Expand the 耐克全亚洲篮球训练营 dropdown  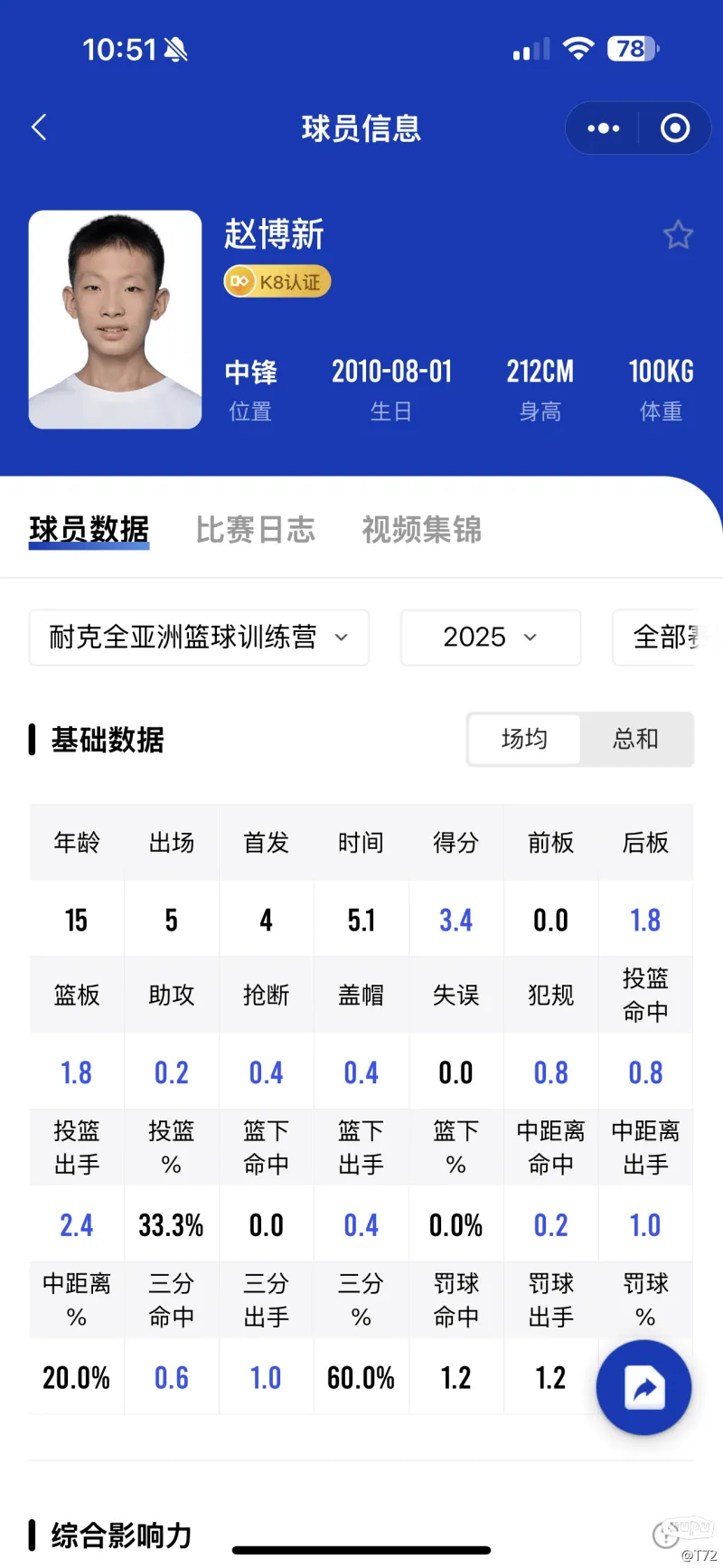point(199,638)
